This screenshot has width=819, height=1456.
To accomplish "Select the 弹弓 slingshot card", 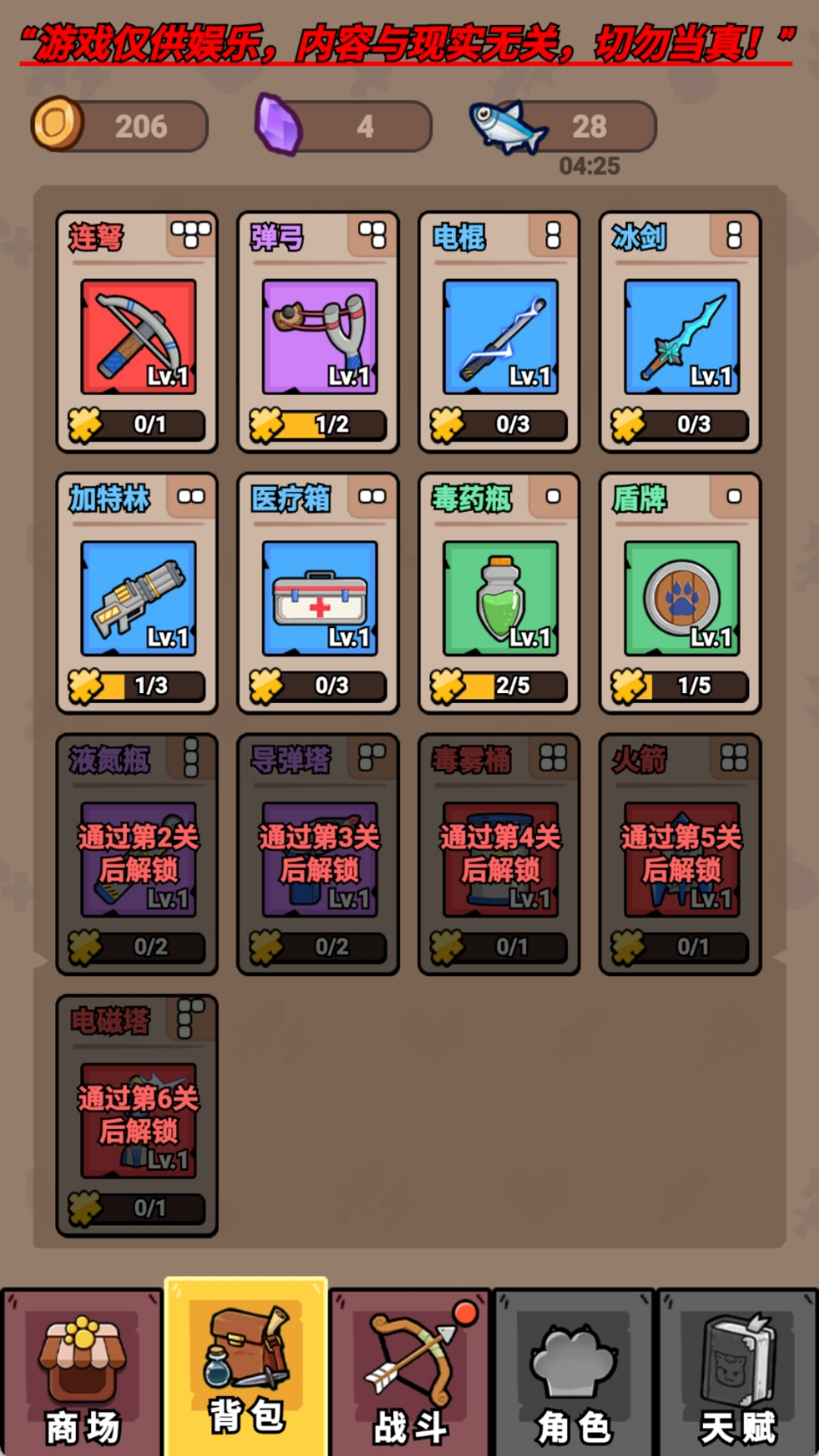I will (318, 331).
